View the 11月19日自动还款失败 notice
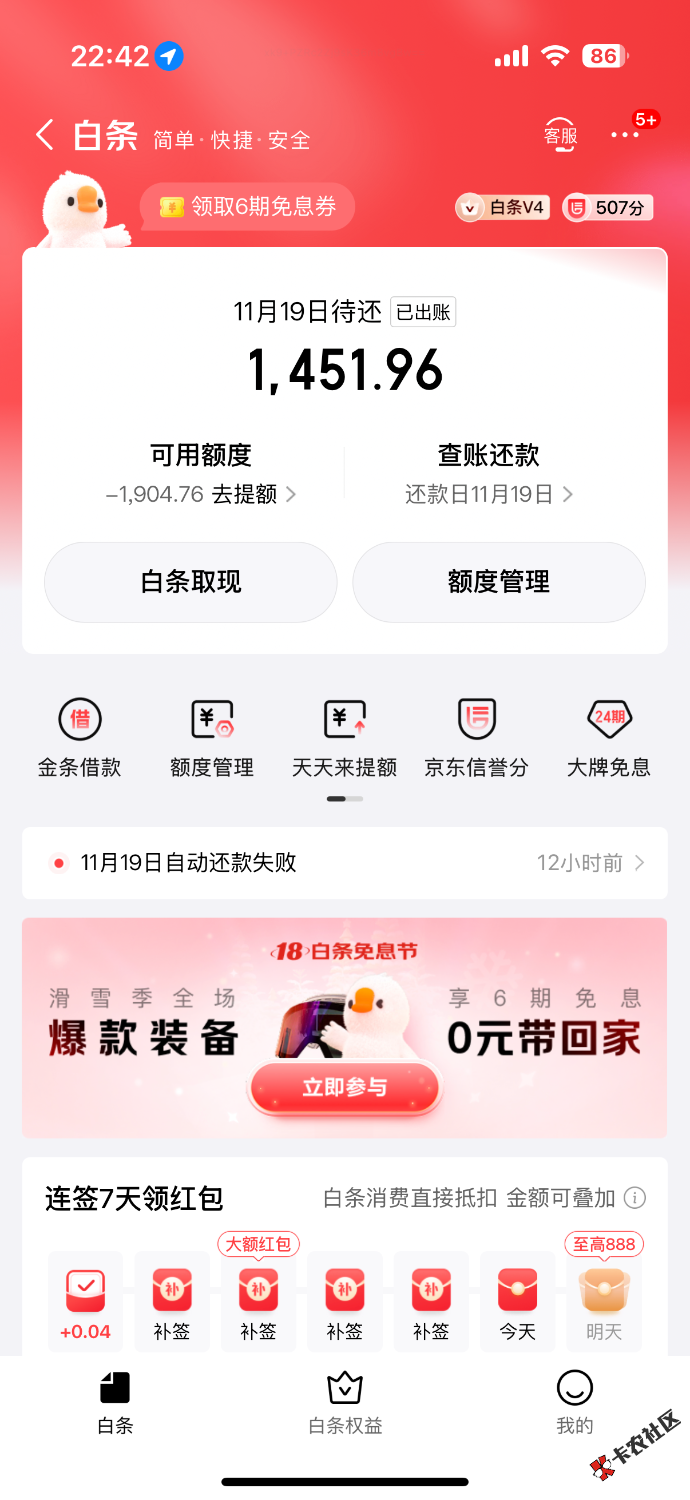 click(x=344, y=863)
